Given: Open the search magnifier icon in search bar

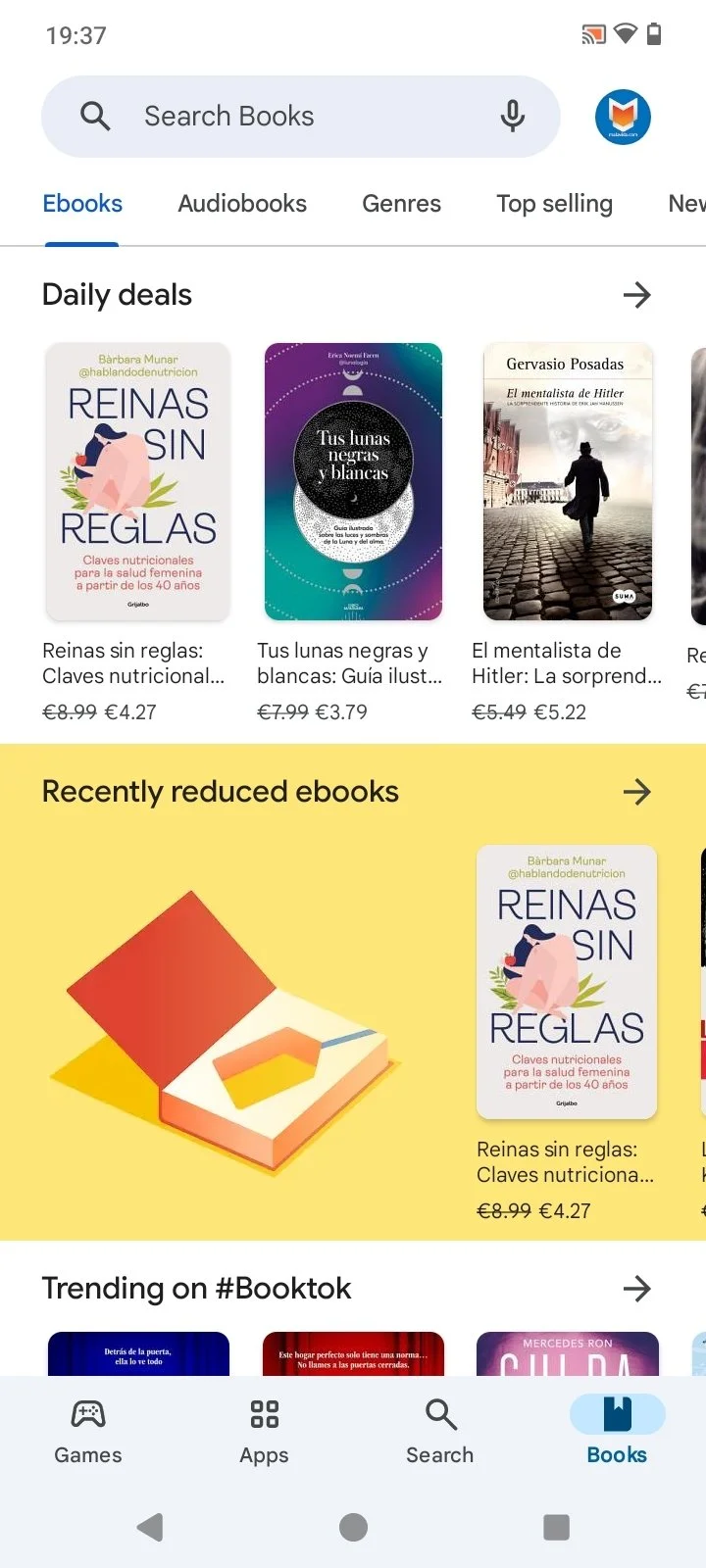Looking at the screenshot, I should tap(94, 115).
